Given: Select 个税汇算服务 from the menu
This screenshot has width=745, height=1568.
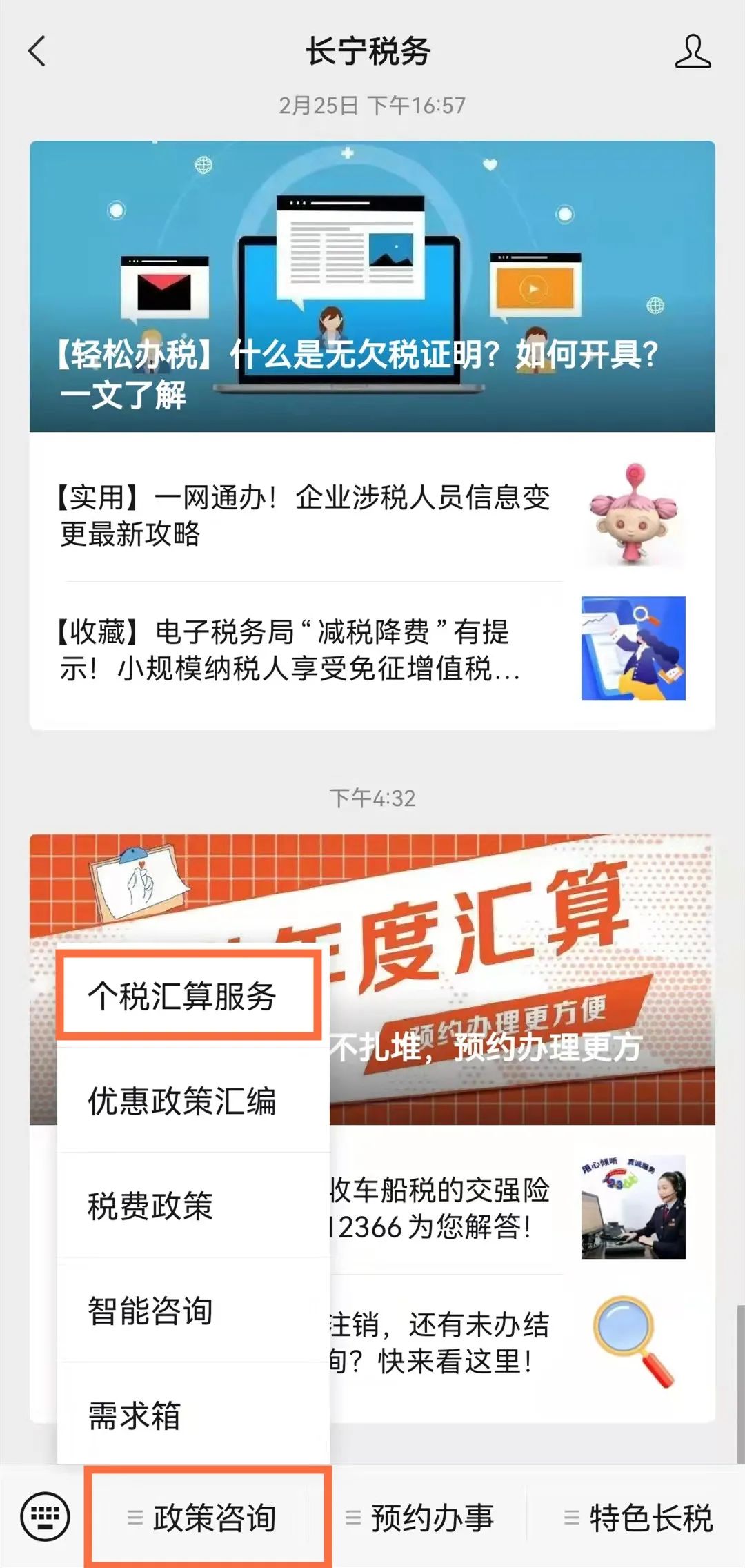Looking at the screenshot, I should [x=183, y=996].
